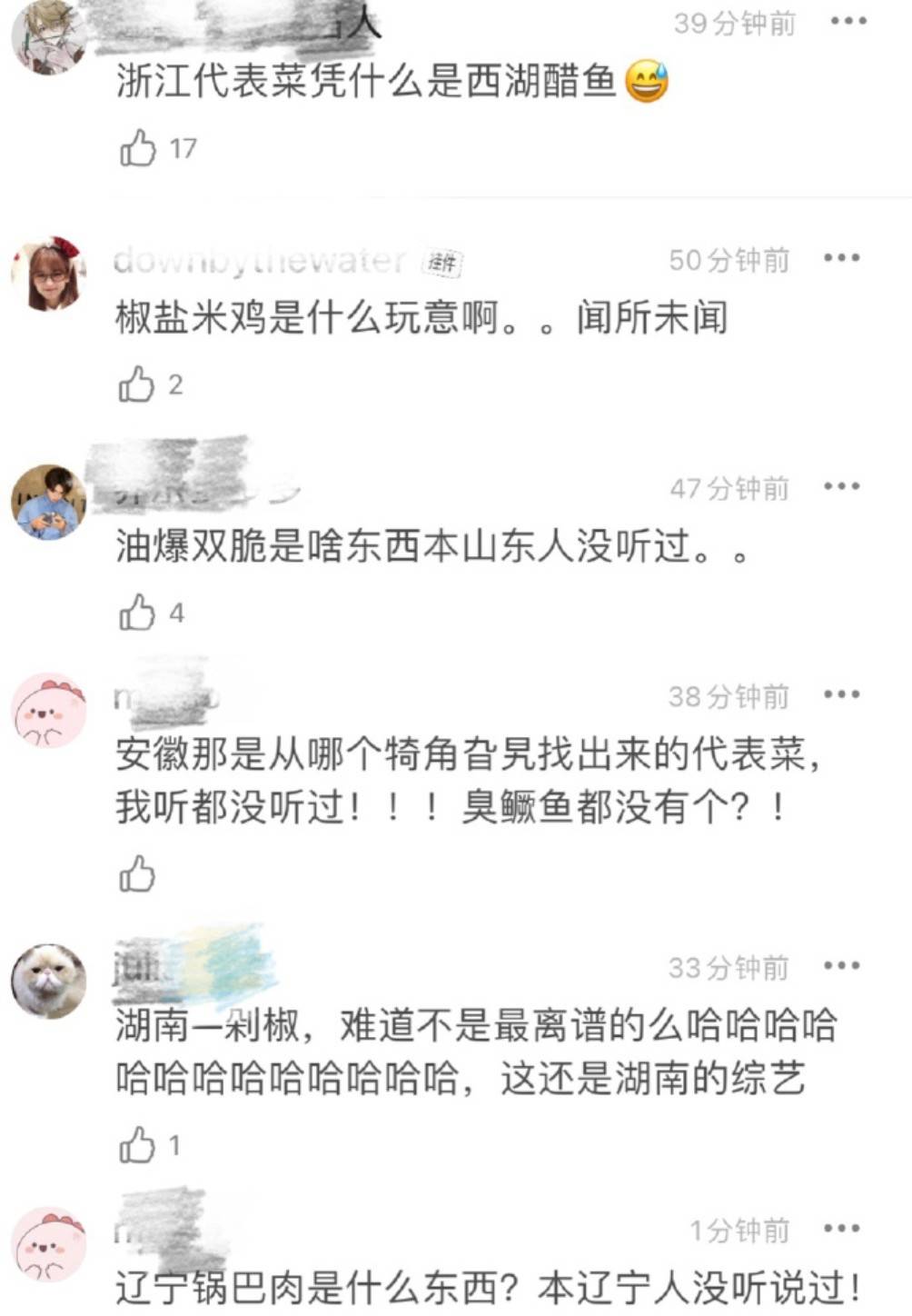Like the comment about 油爆双脆

[137, 613]
